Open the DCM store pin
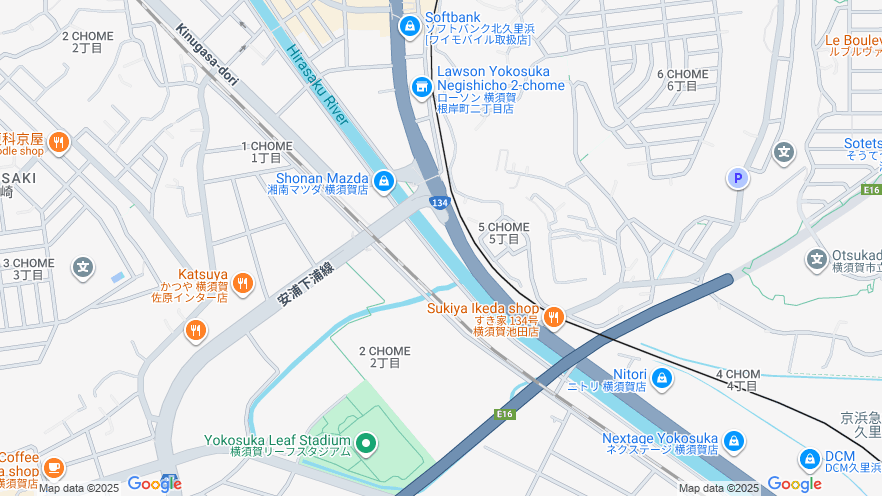The width and height of the screenshot is (882, 496). point(810,460)
